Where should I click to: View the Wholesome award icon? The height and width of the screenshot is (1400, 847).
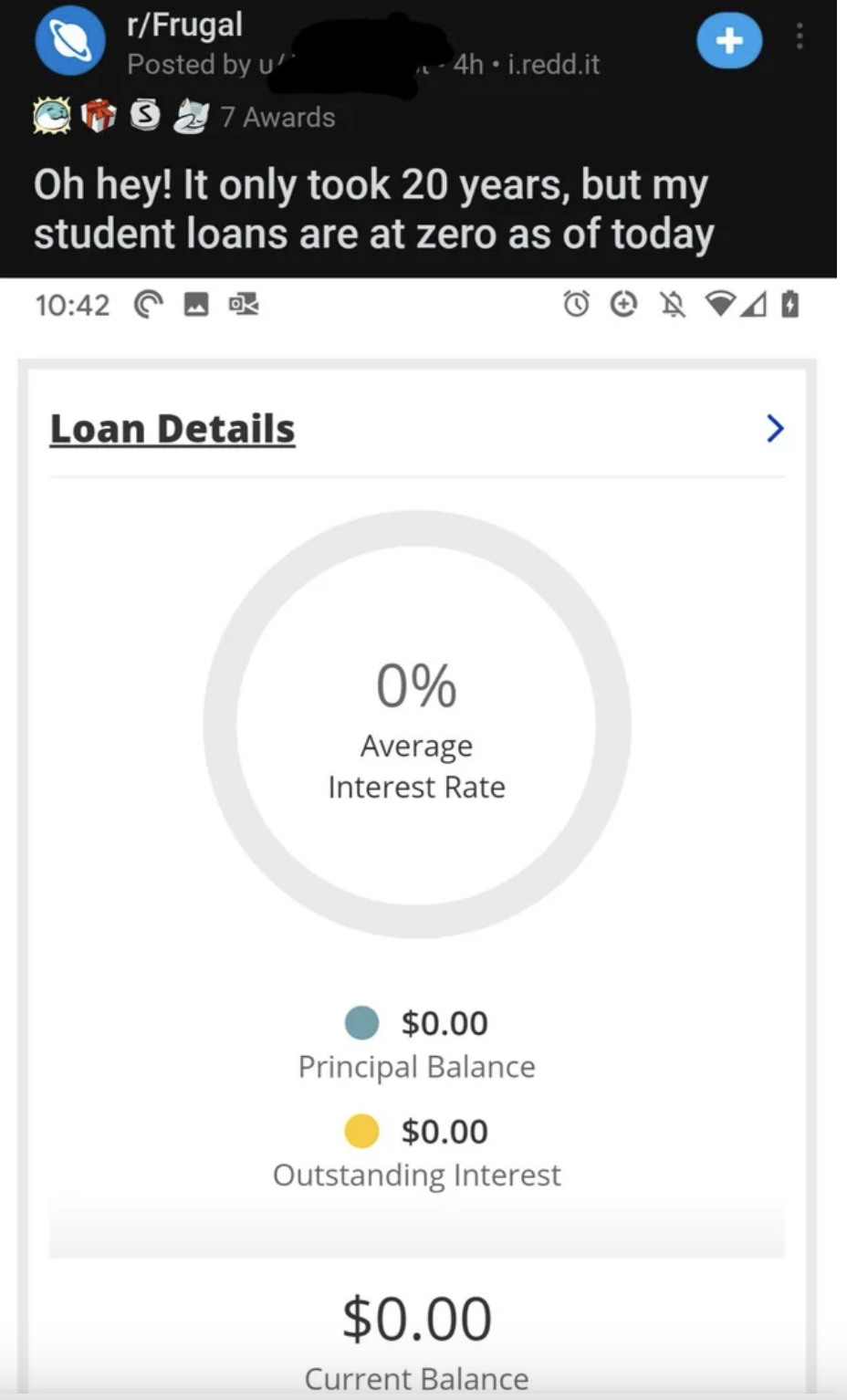pos(50,115)
